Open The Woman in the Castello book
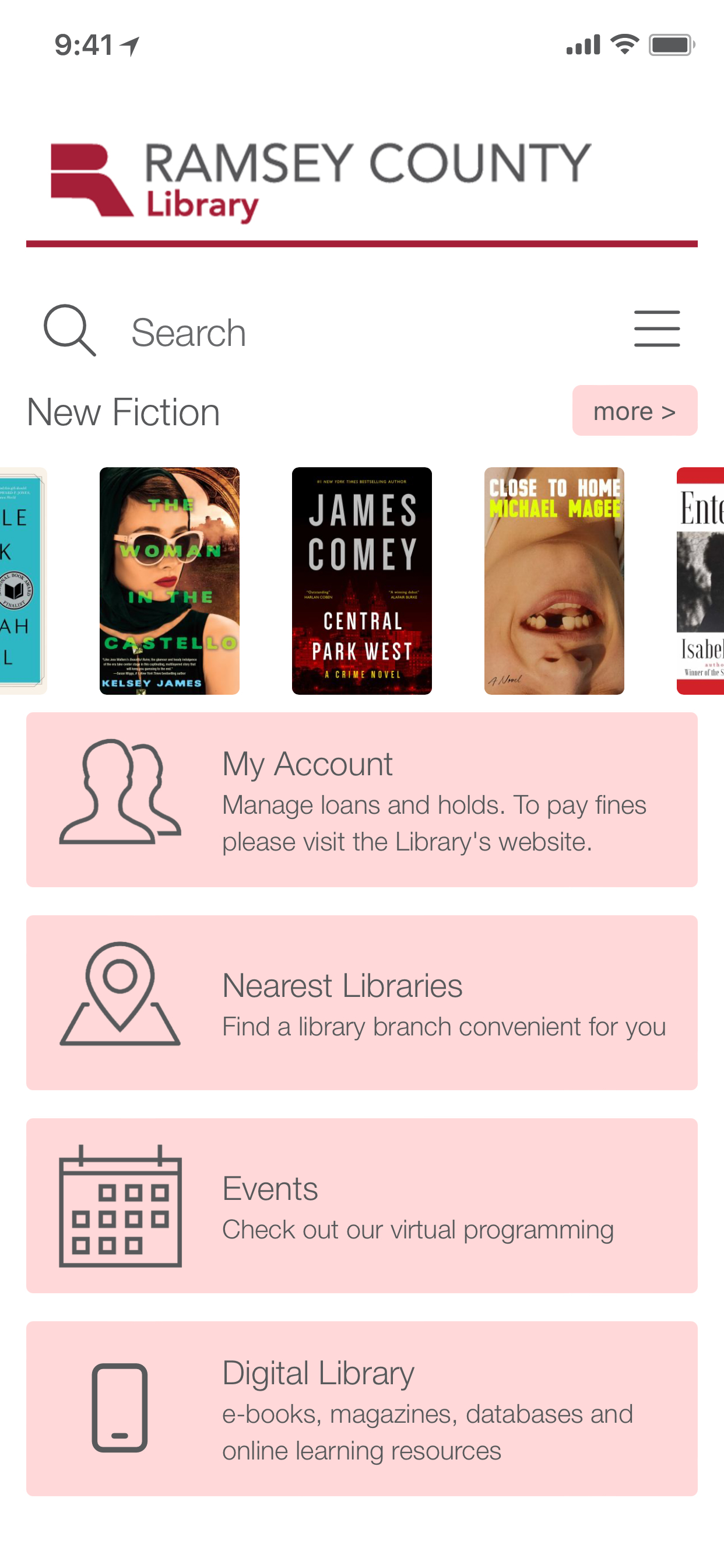Image resolution: width=724 pixels, height=1568 pixels. coord(169,580)
